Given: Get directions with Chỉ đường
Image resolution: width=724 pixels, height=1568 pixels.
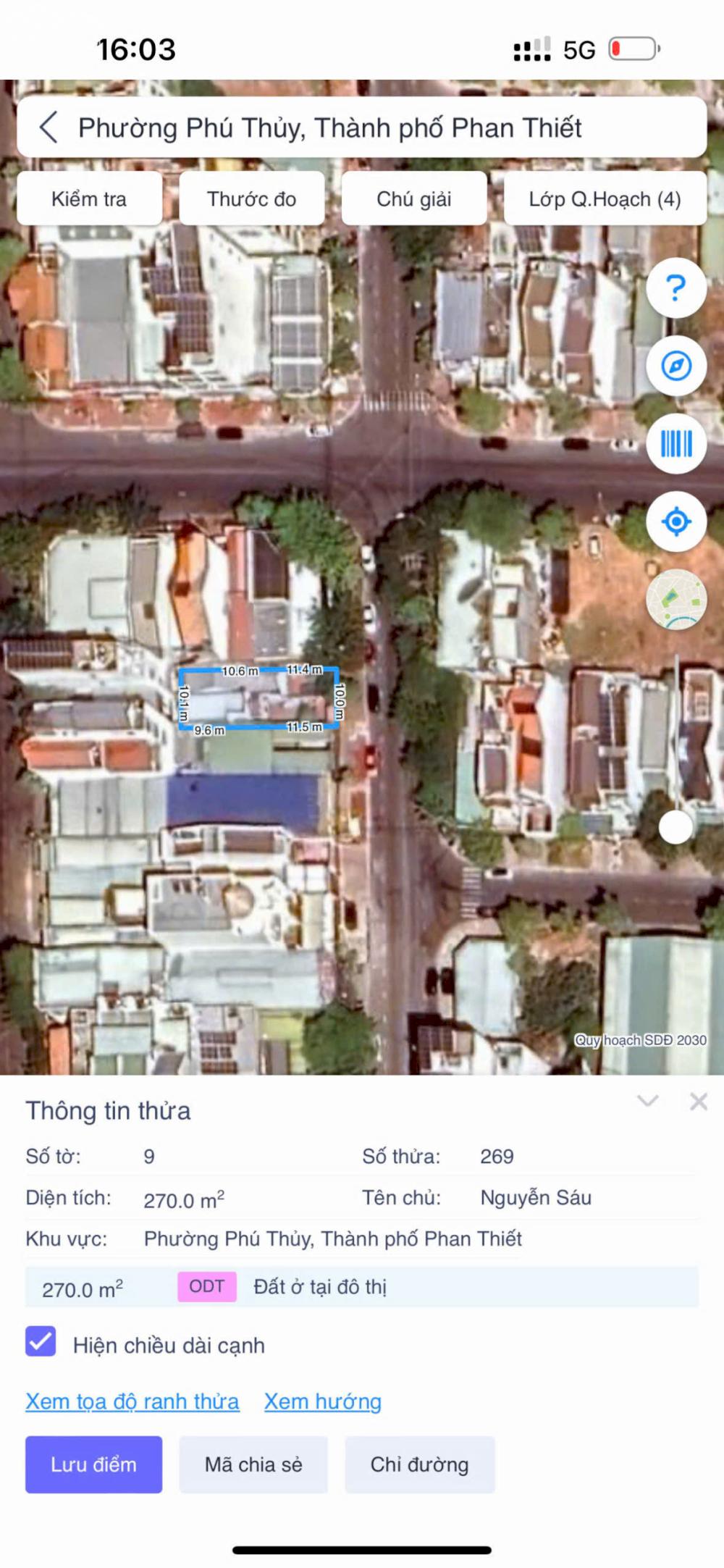Looking at the screenshot, I should (x=419, y=1464).
